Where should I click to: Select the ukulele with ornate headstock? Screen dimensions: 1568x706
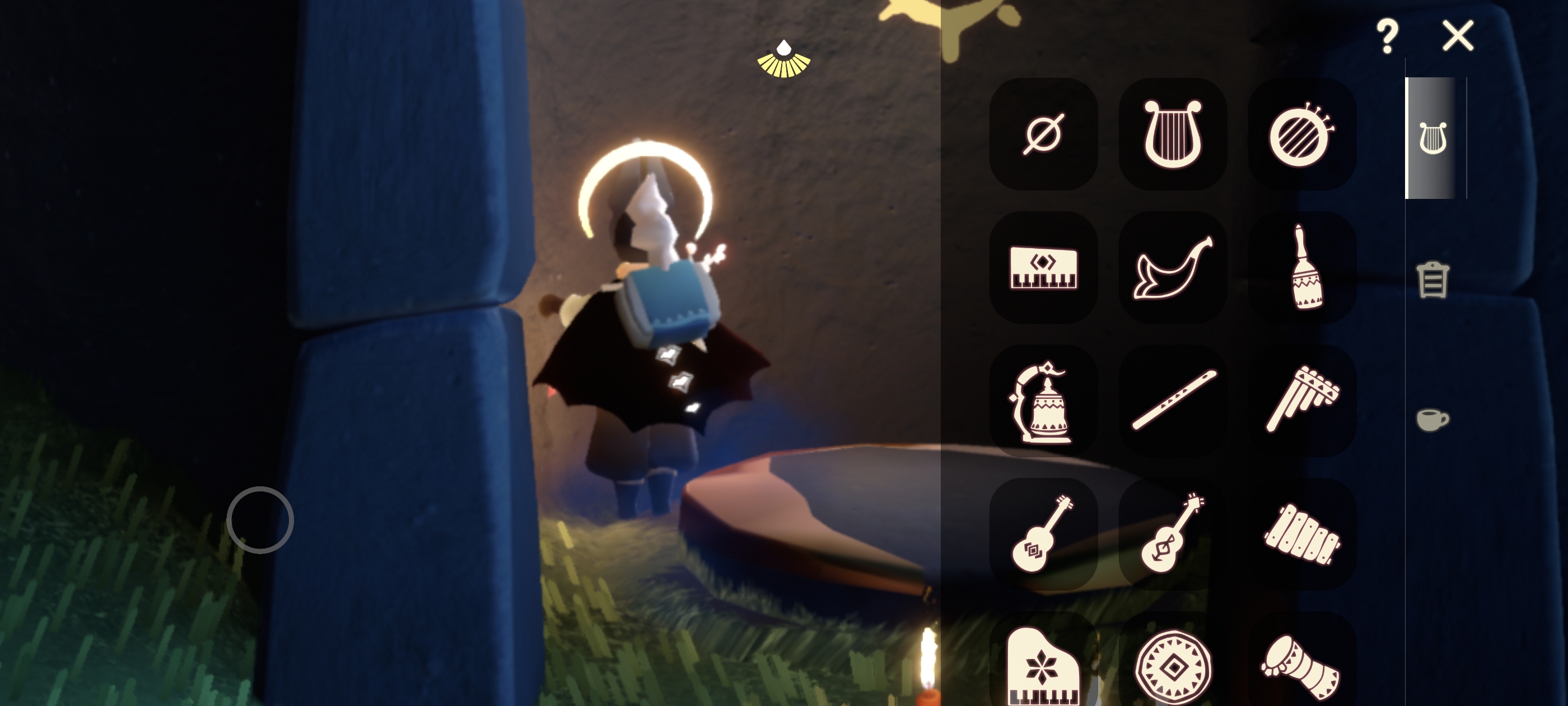click(1172, 534)
